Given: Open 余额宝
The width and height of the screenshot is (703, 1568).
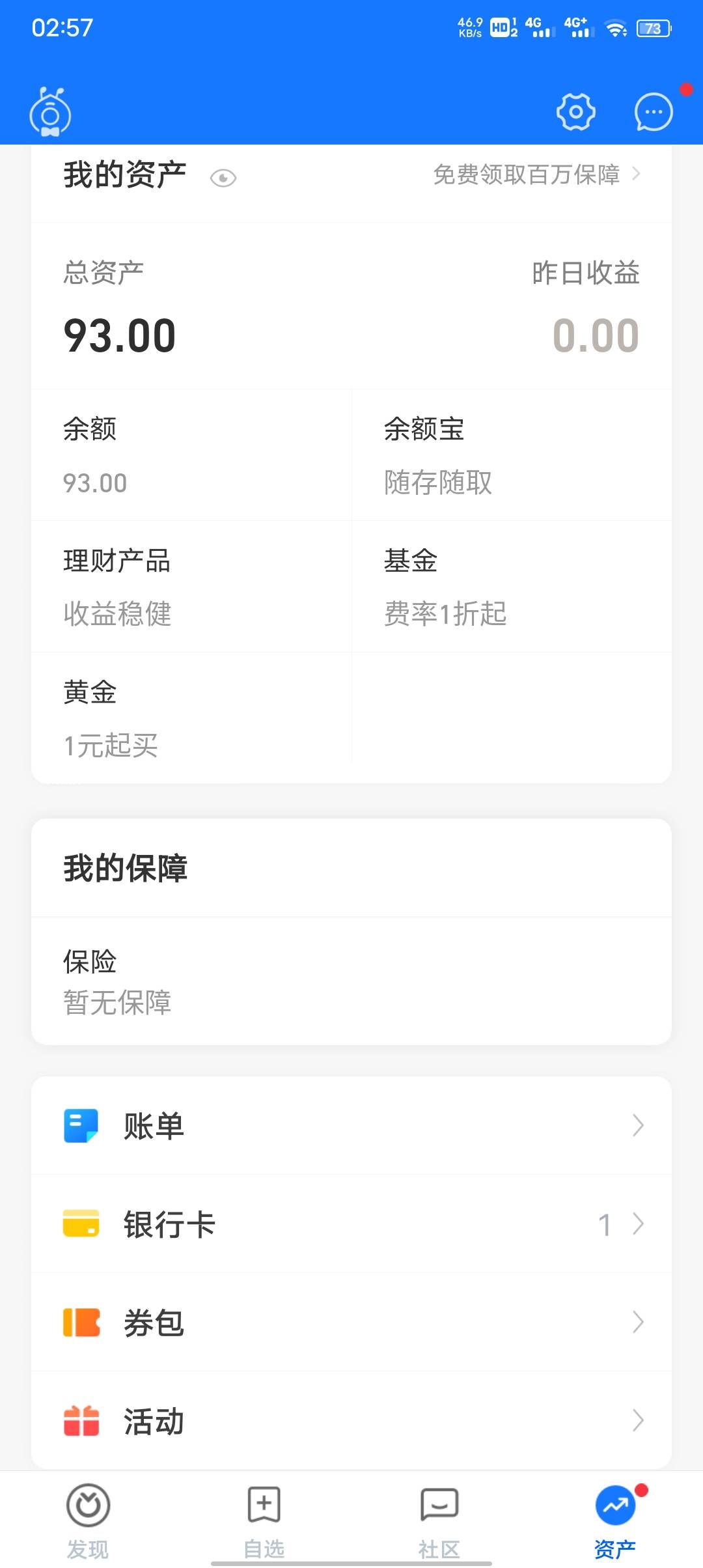Looking at the screenshot, I should (512, 455).
